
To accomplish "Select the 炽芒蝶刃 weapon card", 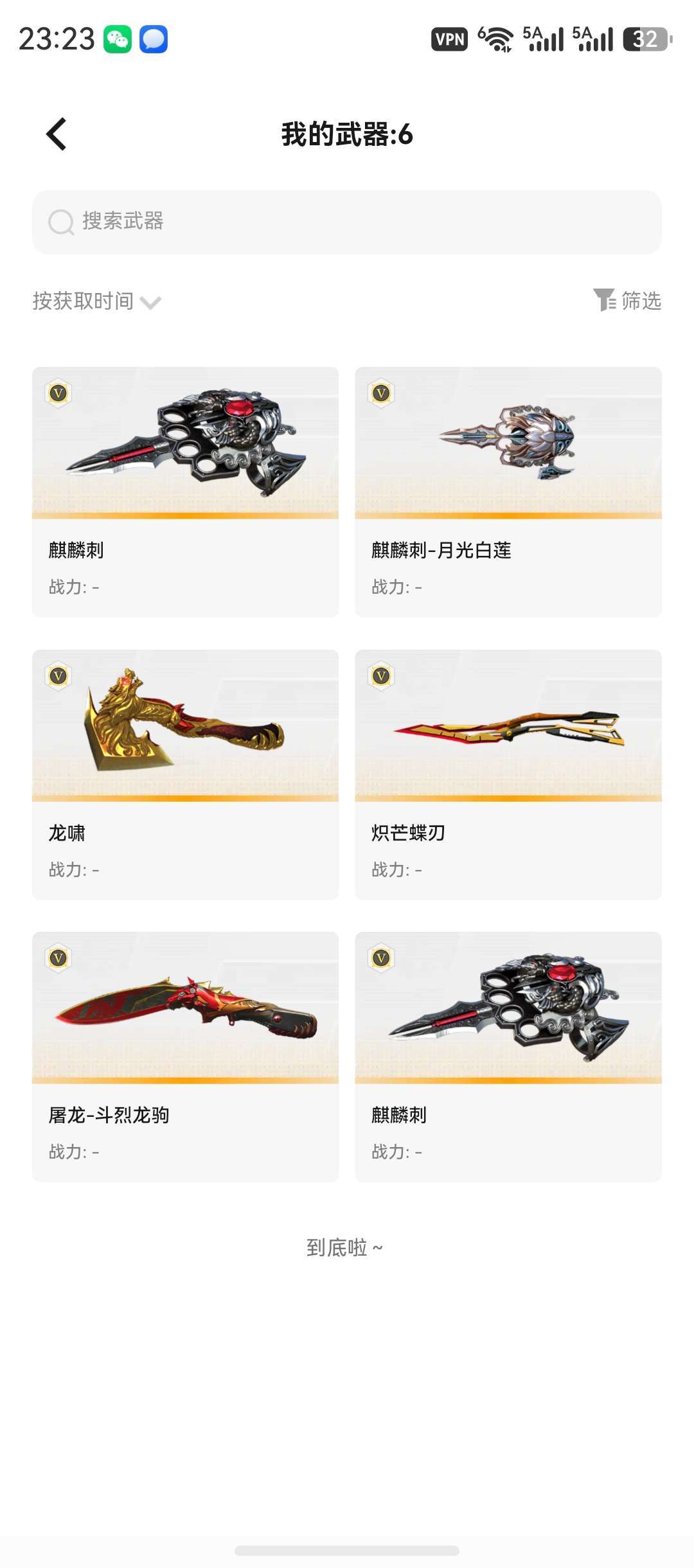I will coord(508,774).
